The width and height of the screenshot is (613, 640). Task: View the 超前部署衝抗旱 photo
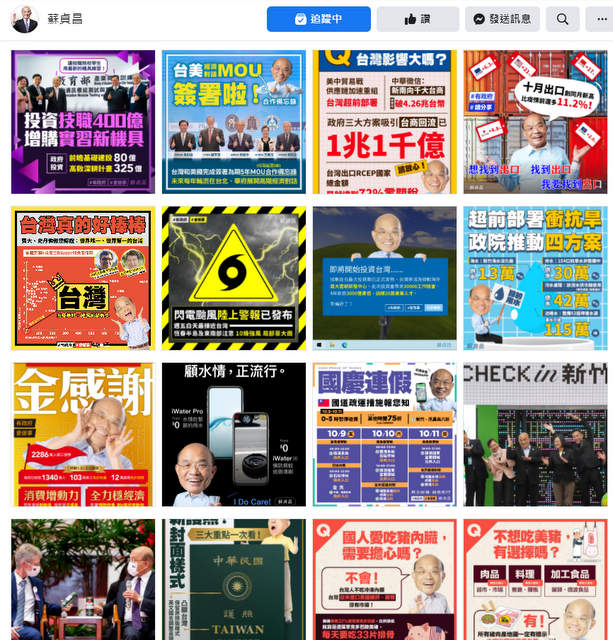tap(535, 278)
